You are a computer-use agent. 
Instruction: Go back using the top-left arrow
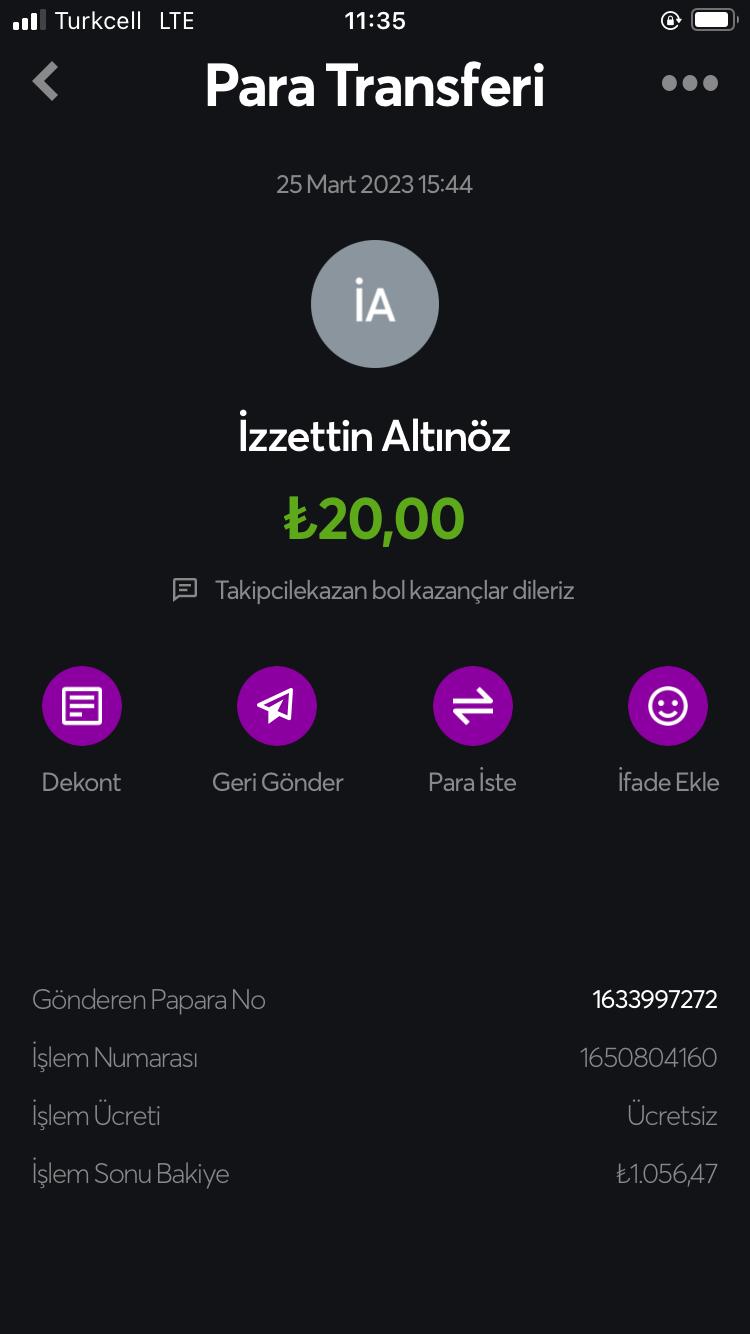pyautogui.click(x=46, y=82)
